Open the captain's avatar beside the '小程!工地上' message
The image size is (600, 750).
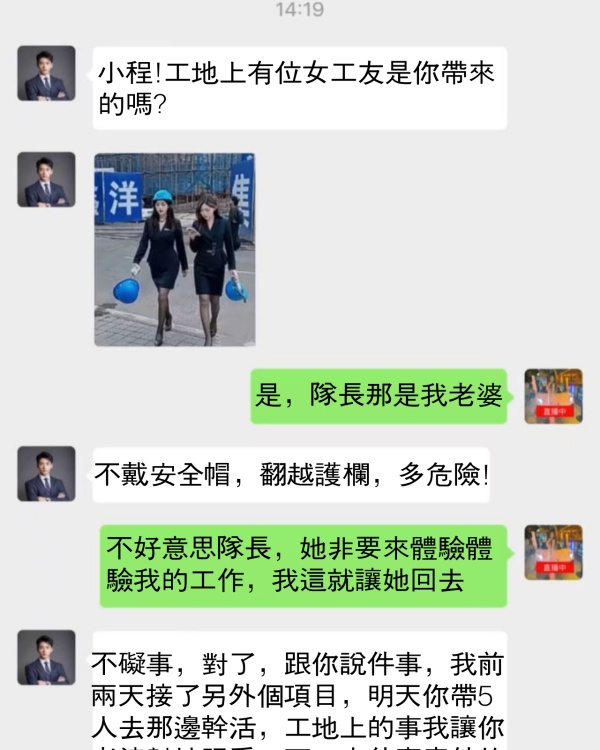coord(46,73)
